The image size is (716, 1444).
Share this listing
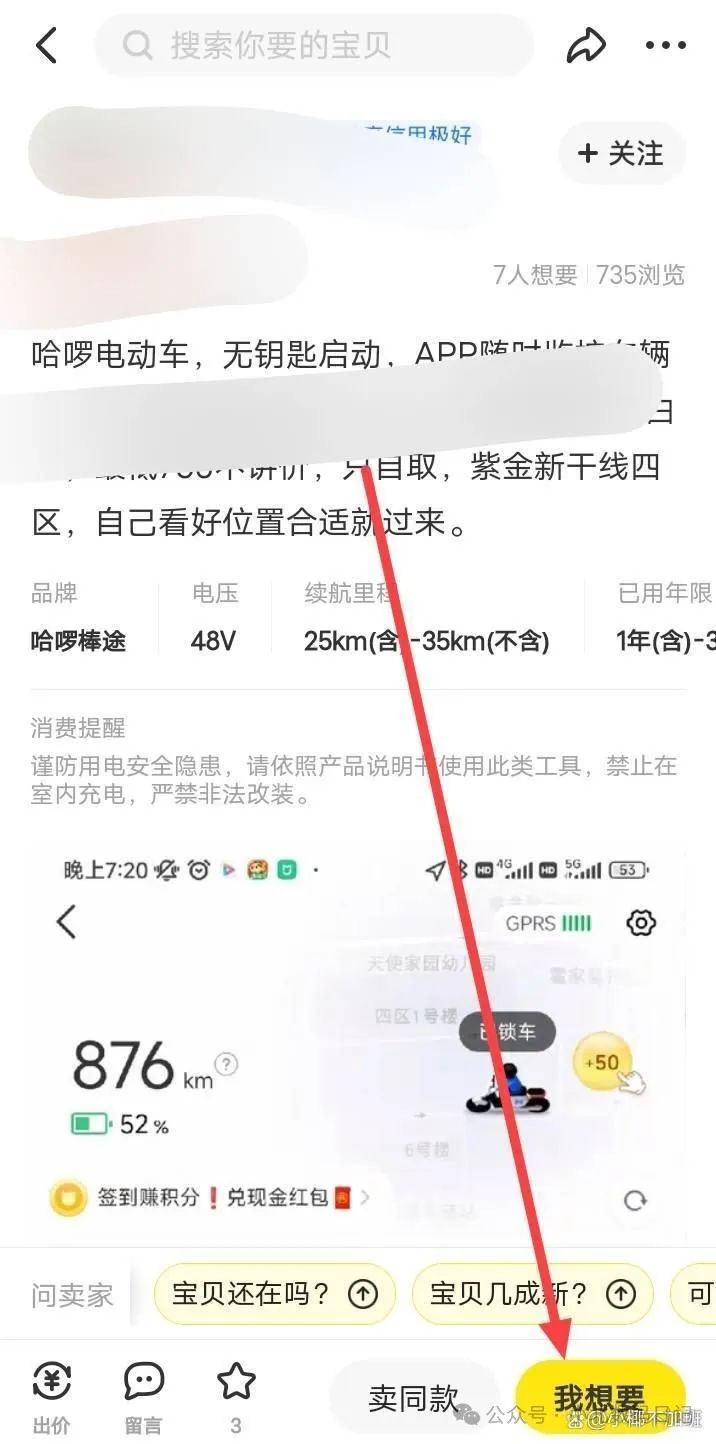[x=586, y=46]
